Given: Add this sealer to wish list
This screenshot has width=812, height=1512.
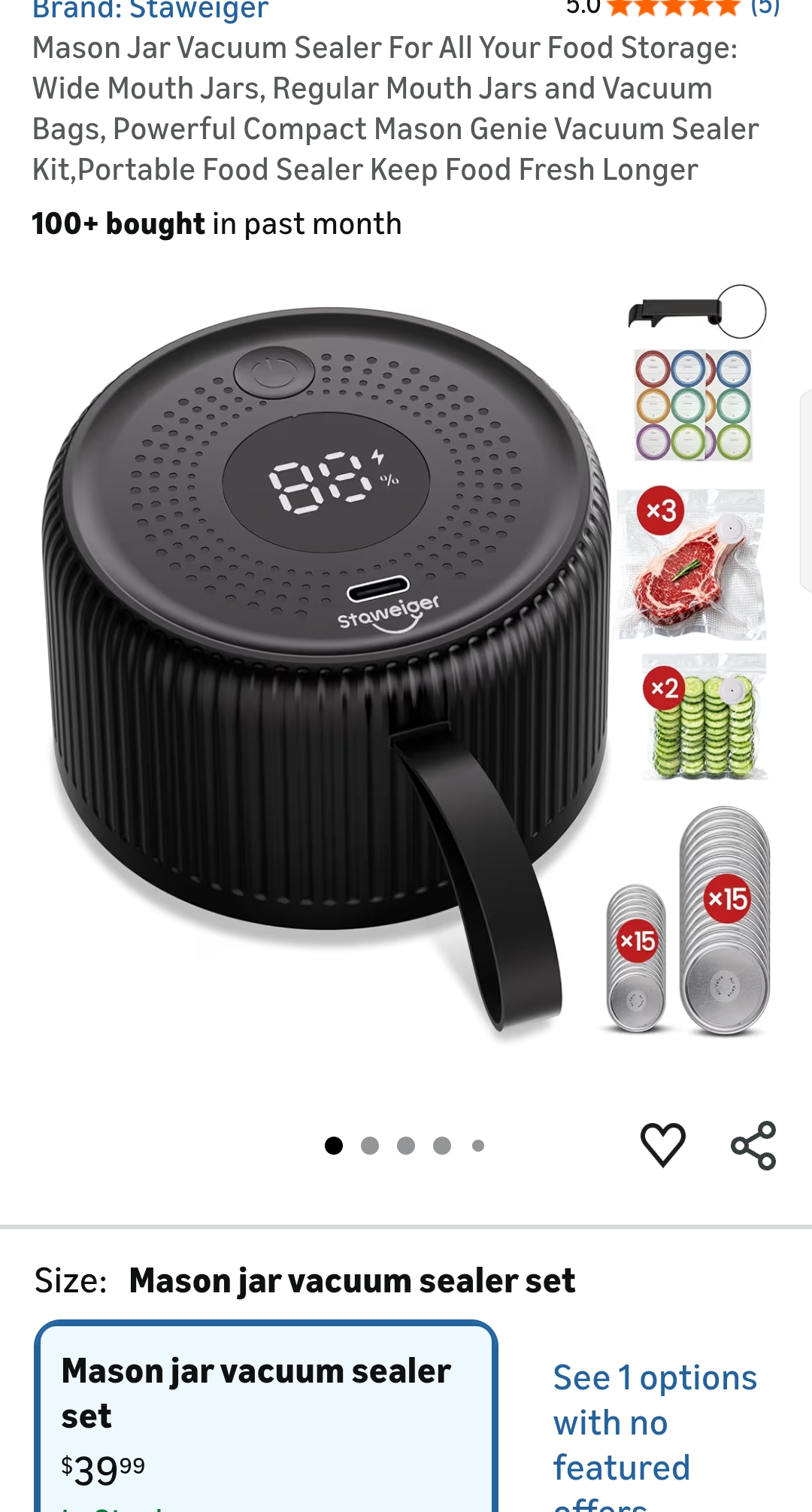Looking at the screenshot, I should tap(662, 1144).
